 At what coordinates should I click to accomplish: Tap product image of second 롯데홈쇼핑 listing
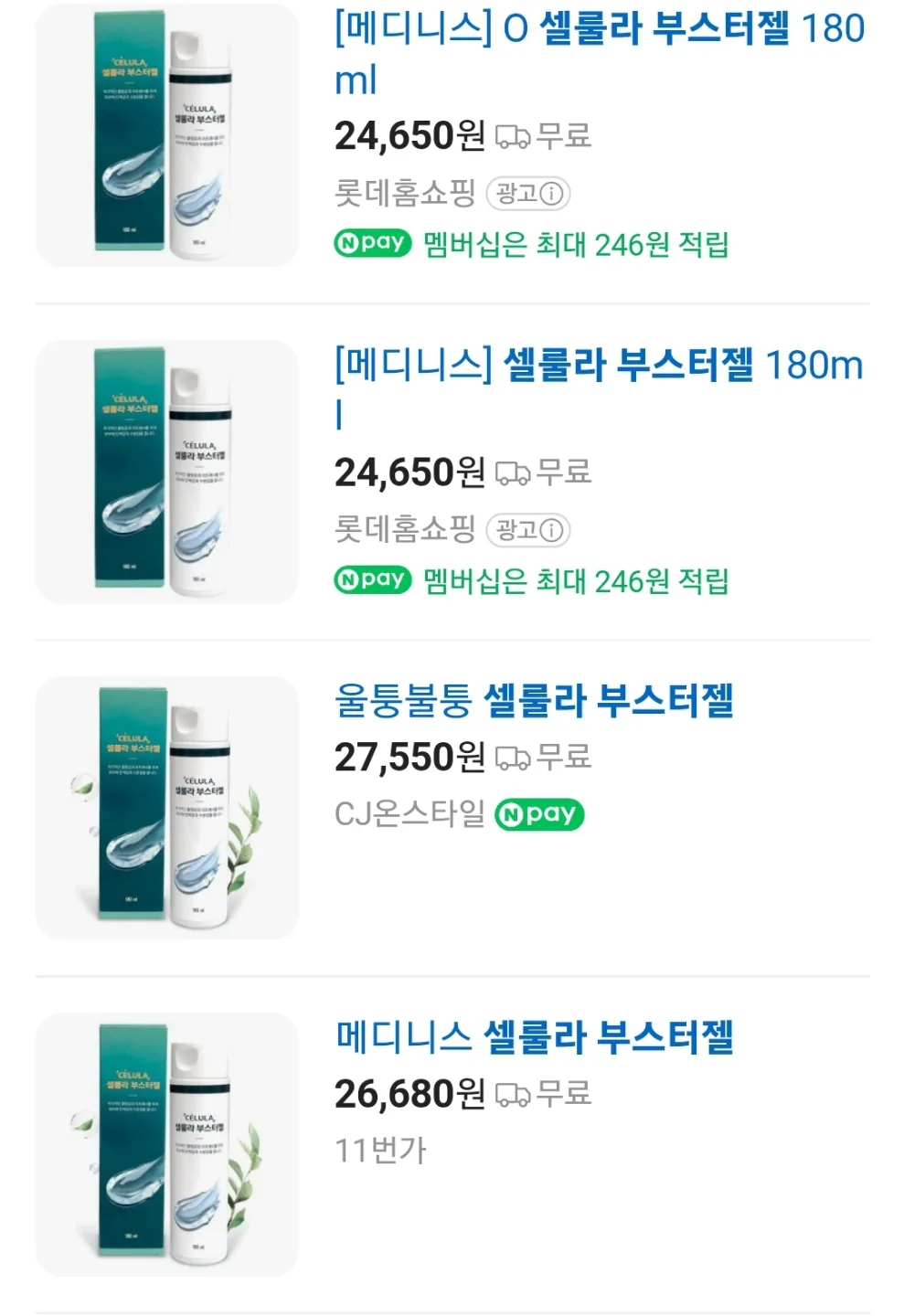(x=166, y=472)
